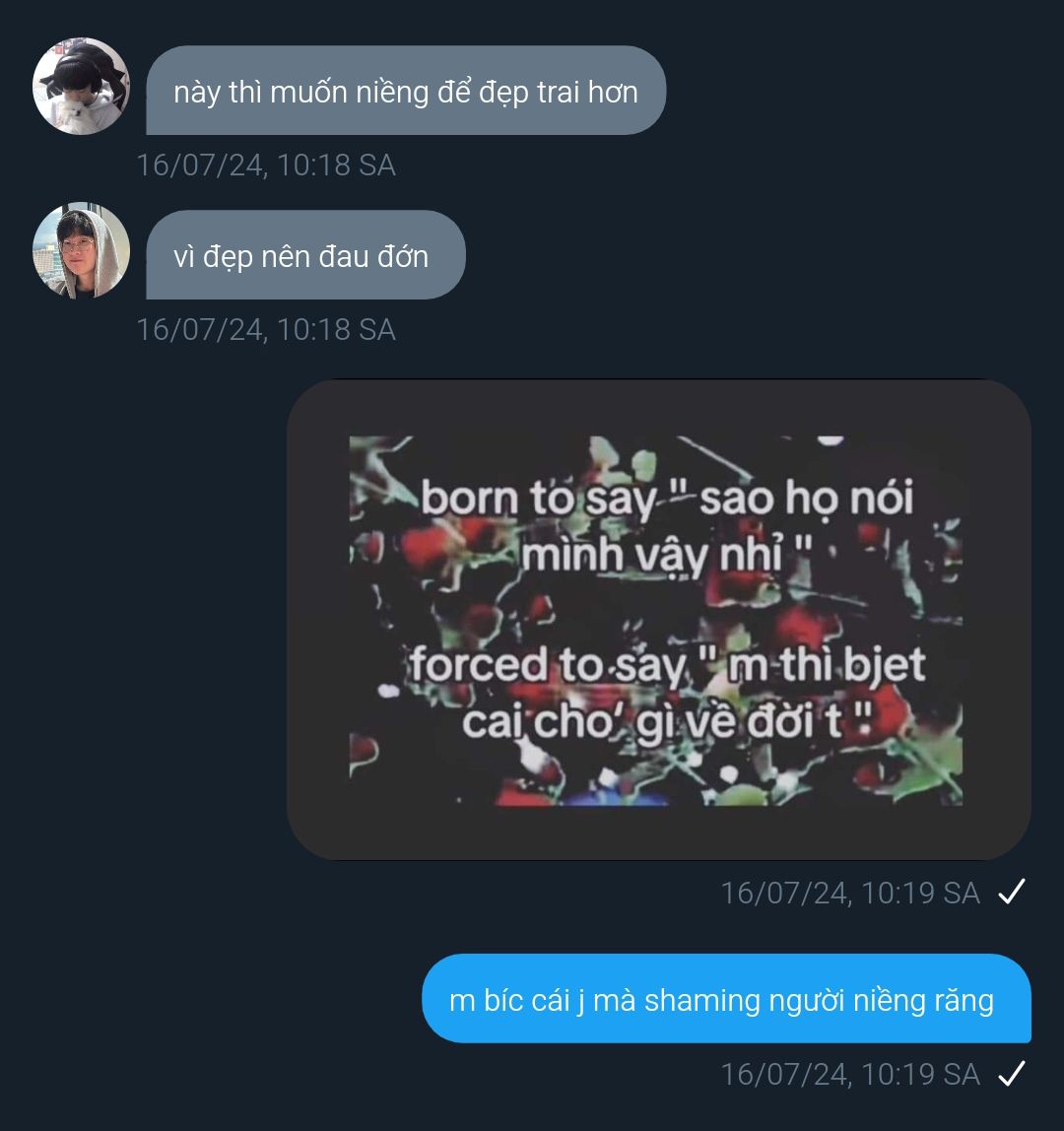Open the "born to say" meme image
This screenshot has height=1131, width=1064.
pos(655,621)
